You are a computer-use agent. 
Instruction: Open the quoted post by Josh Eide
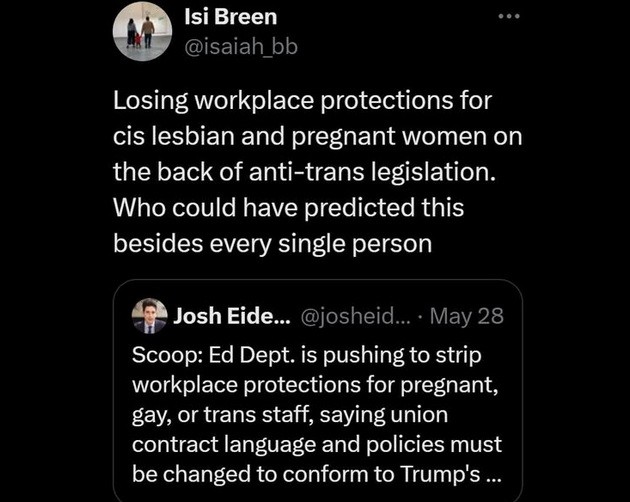317,400
